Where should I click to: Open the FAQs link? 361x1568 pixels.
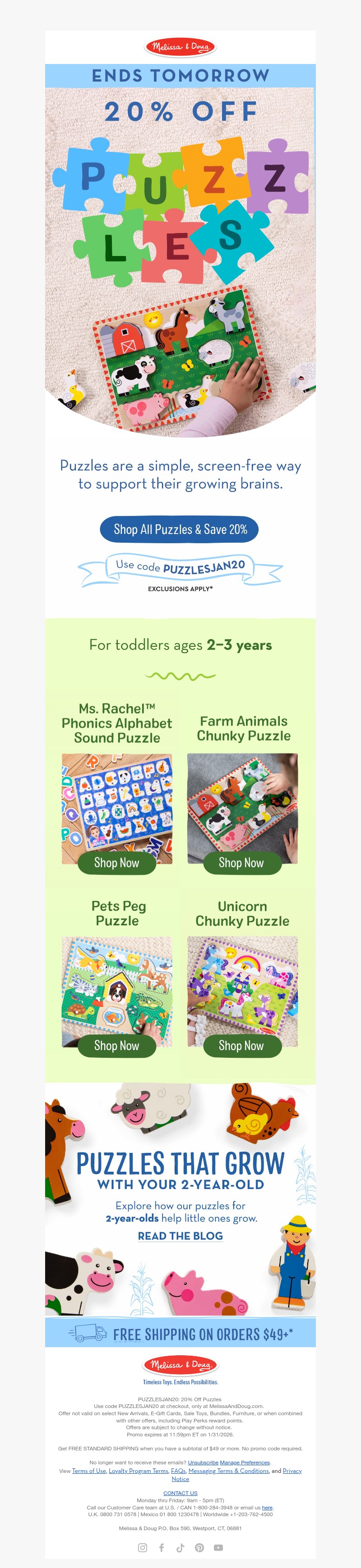pyautogui.click(x=178, y=1471)
